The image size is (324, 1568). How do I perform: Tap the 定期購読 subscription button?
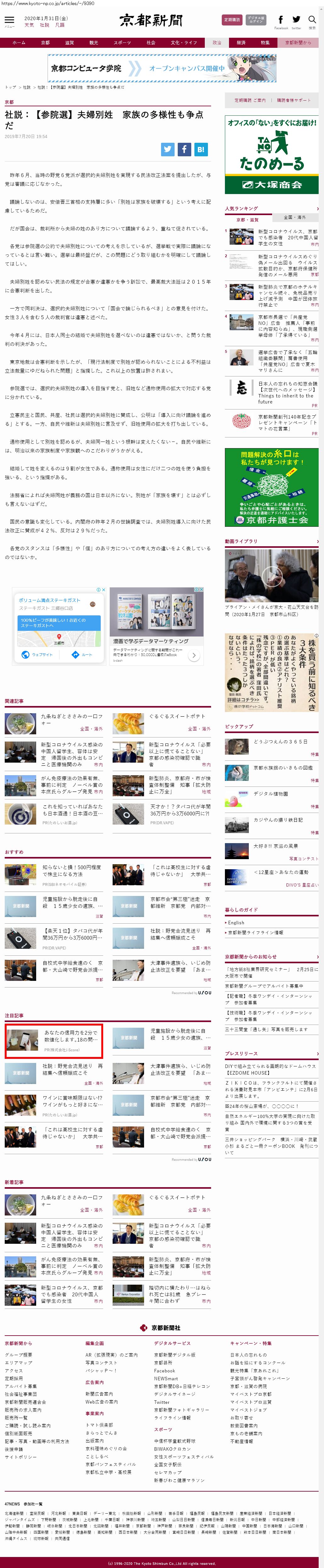(232, 20)
